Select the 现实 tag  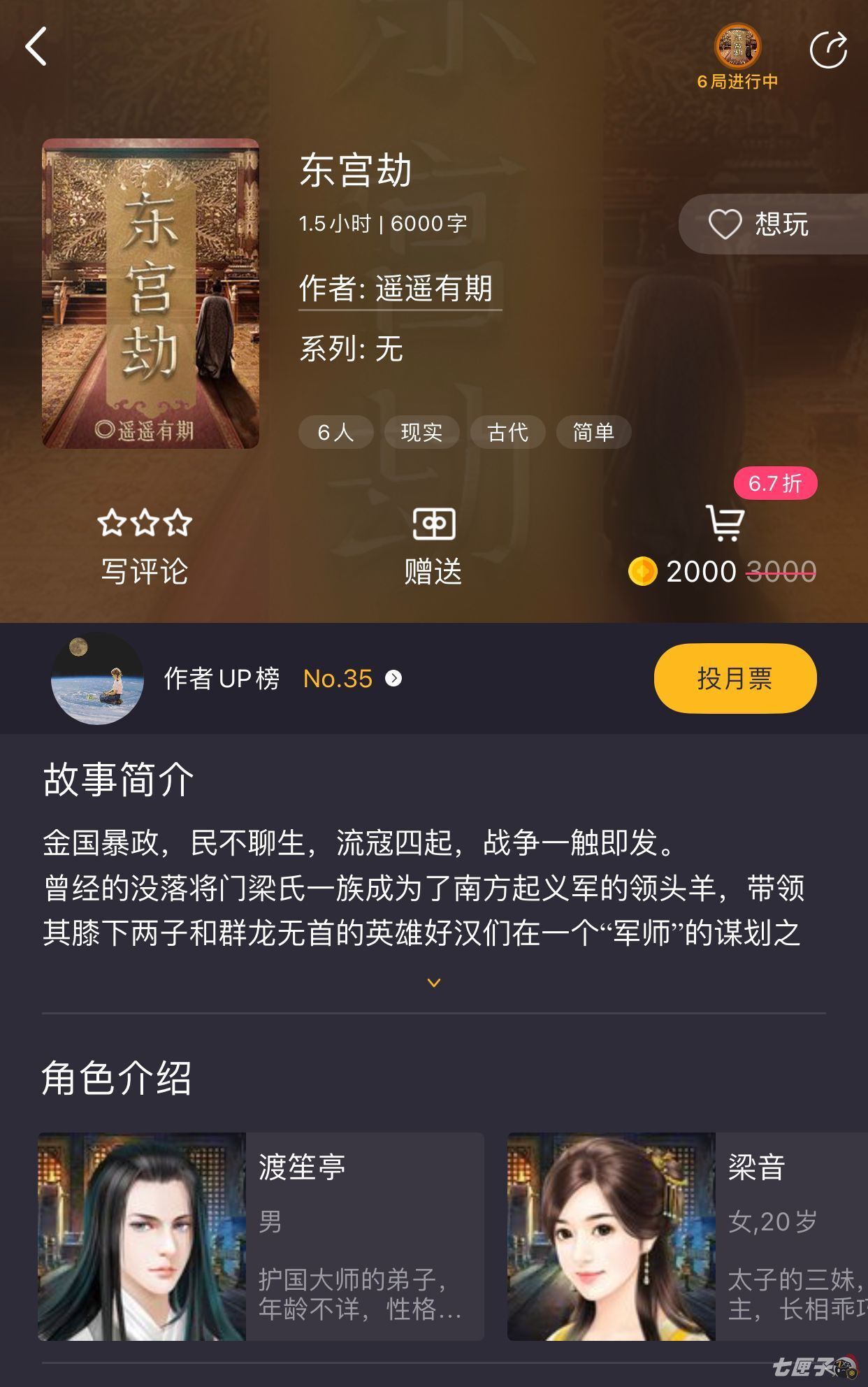click(x=421, y=432)
